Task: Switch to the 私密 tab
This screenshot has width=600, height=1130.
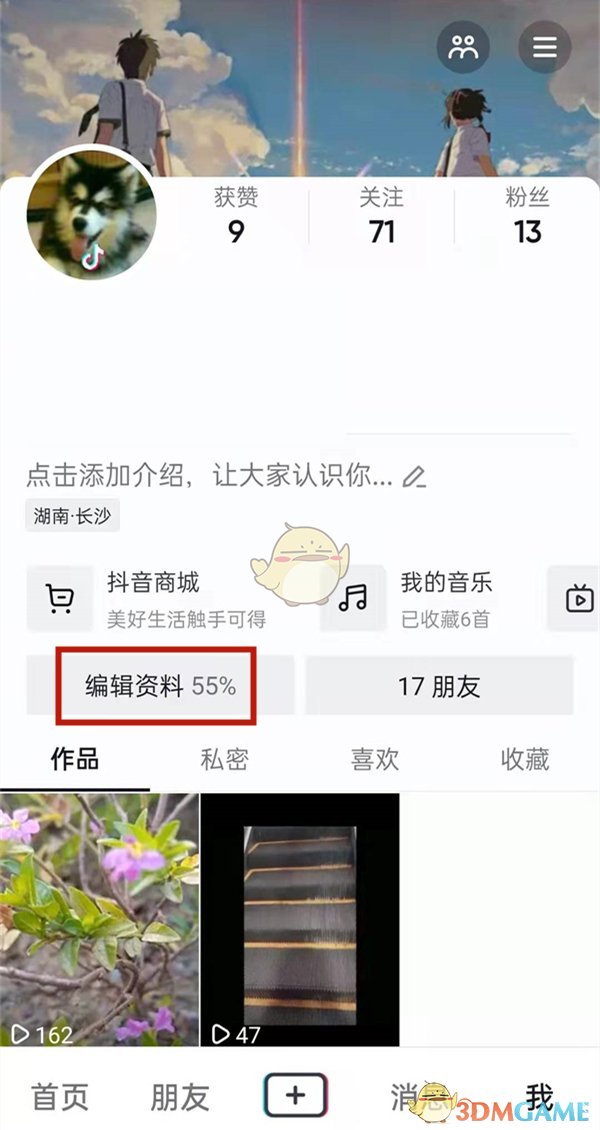Action: (x=224, y=759)
